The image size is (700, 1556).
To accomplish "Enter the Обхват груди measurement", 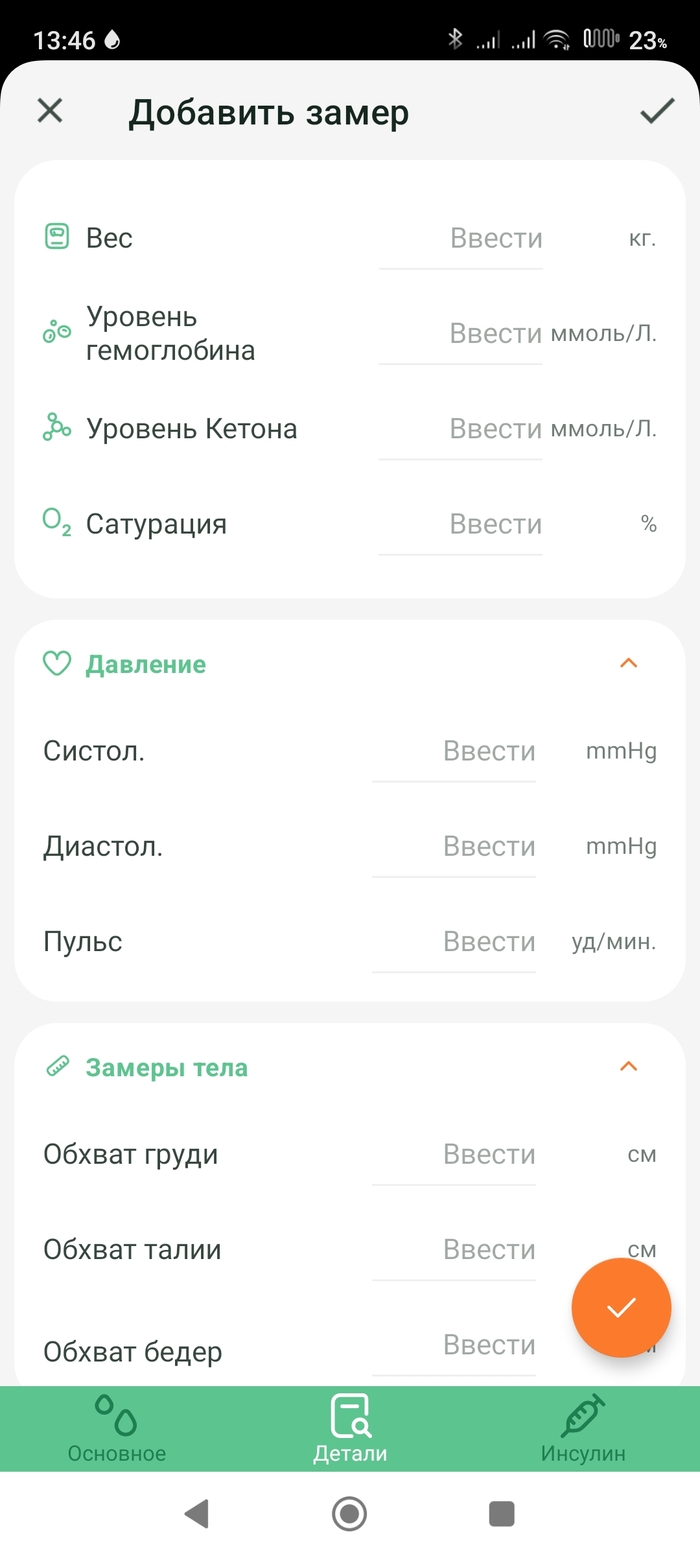I will 455,1155.
